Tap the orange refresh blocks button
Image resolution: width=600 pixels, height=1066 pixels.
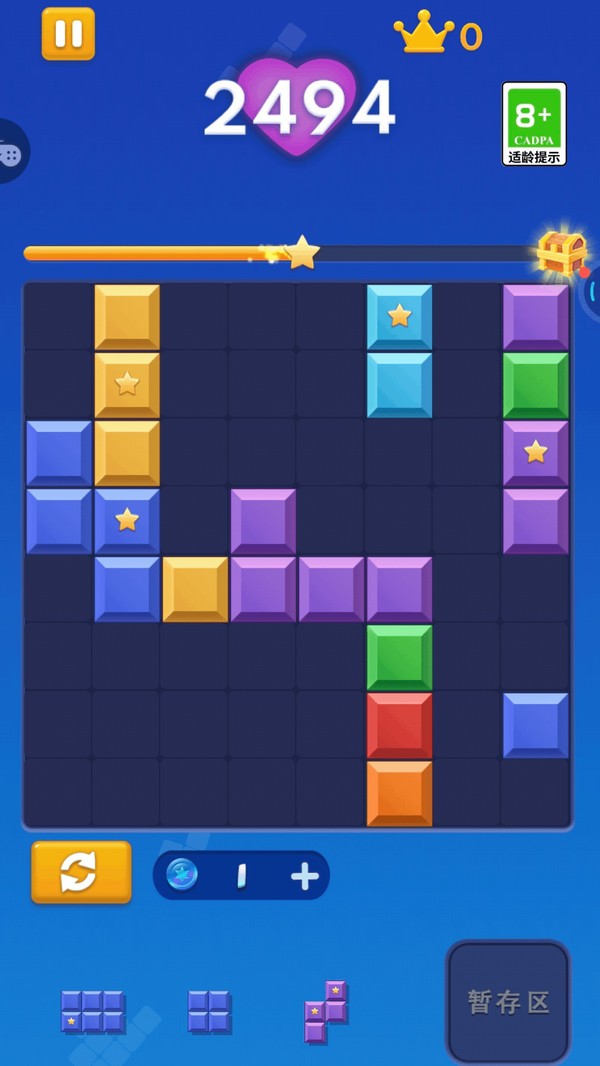coord(80,872)
